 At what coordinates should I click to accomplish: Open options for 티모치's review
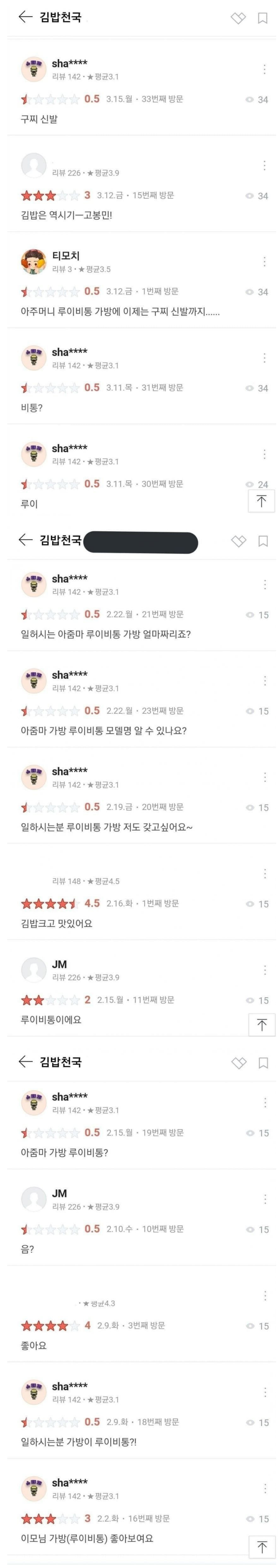click(x=264, y=262)
